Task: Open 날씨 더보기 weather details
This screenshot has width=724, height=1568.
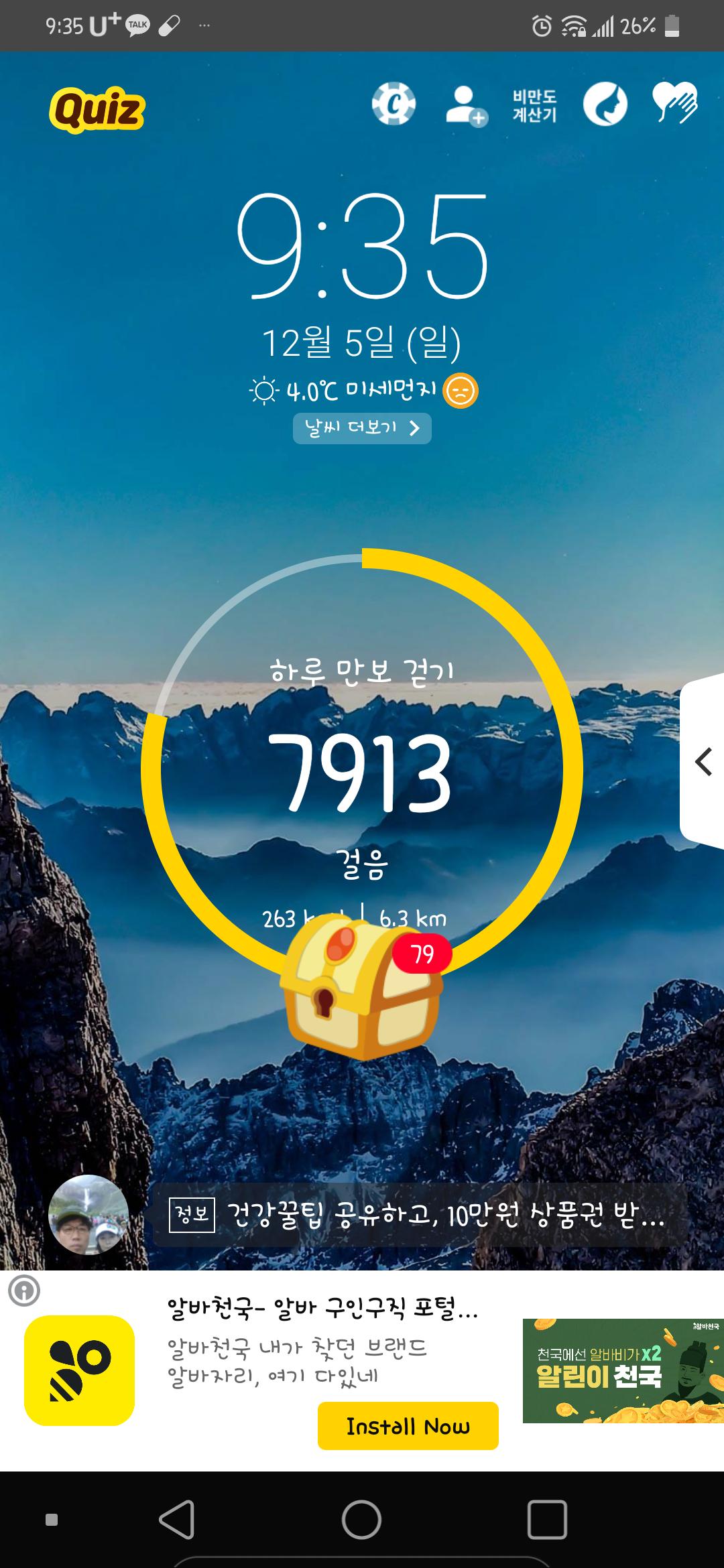Action: pyautogui.click(x=362, y=428)
